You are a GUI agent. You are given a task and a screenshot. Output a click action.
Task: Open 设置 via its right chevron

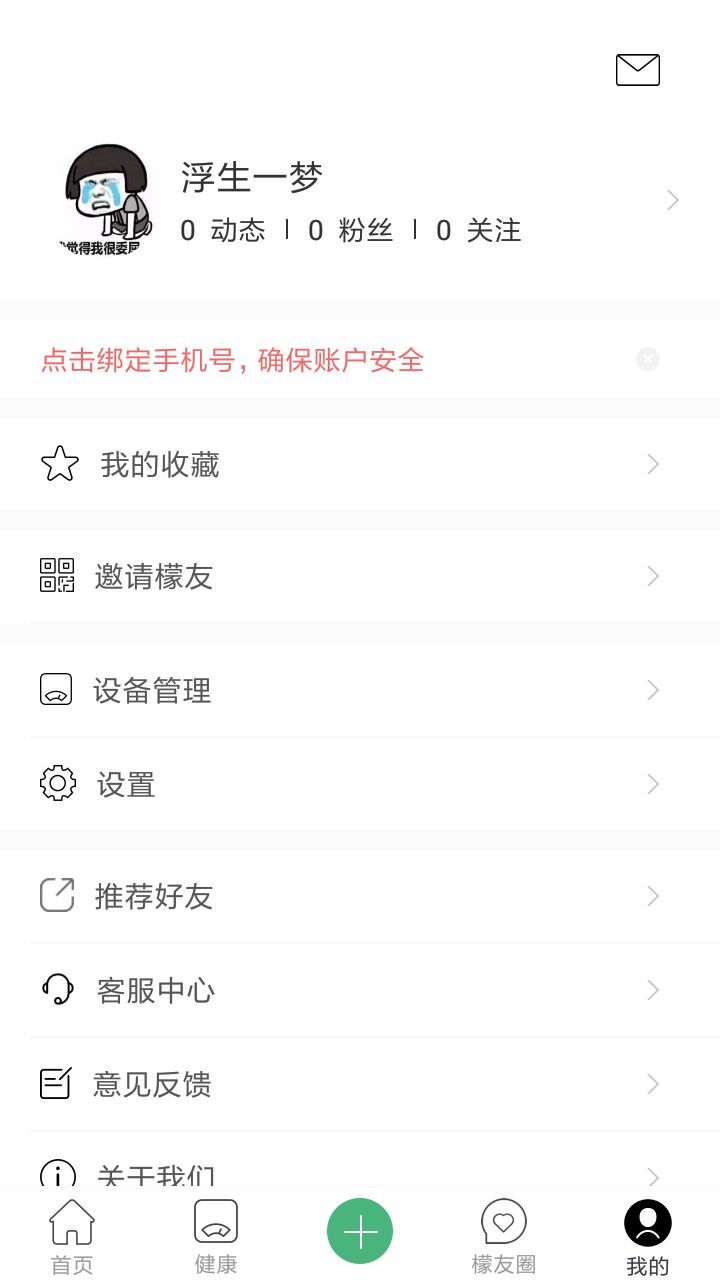(652, 784)
